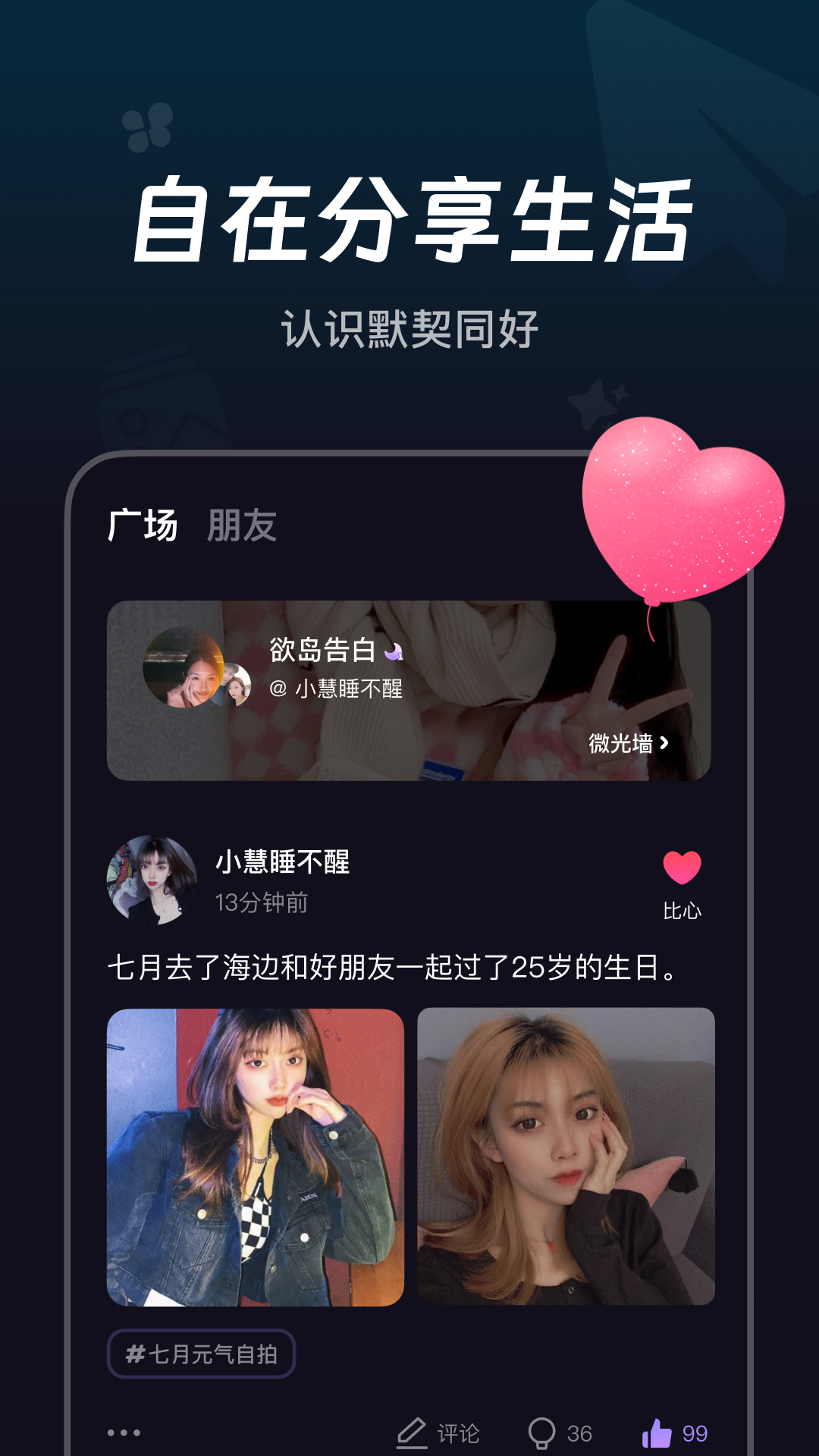Viewport: 819px width, 1456px height.
Task: Tap the 比心 heart icon to like
Action: pyautogui.click(x=682, y=867)
